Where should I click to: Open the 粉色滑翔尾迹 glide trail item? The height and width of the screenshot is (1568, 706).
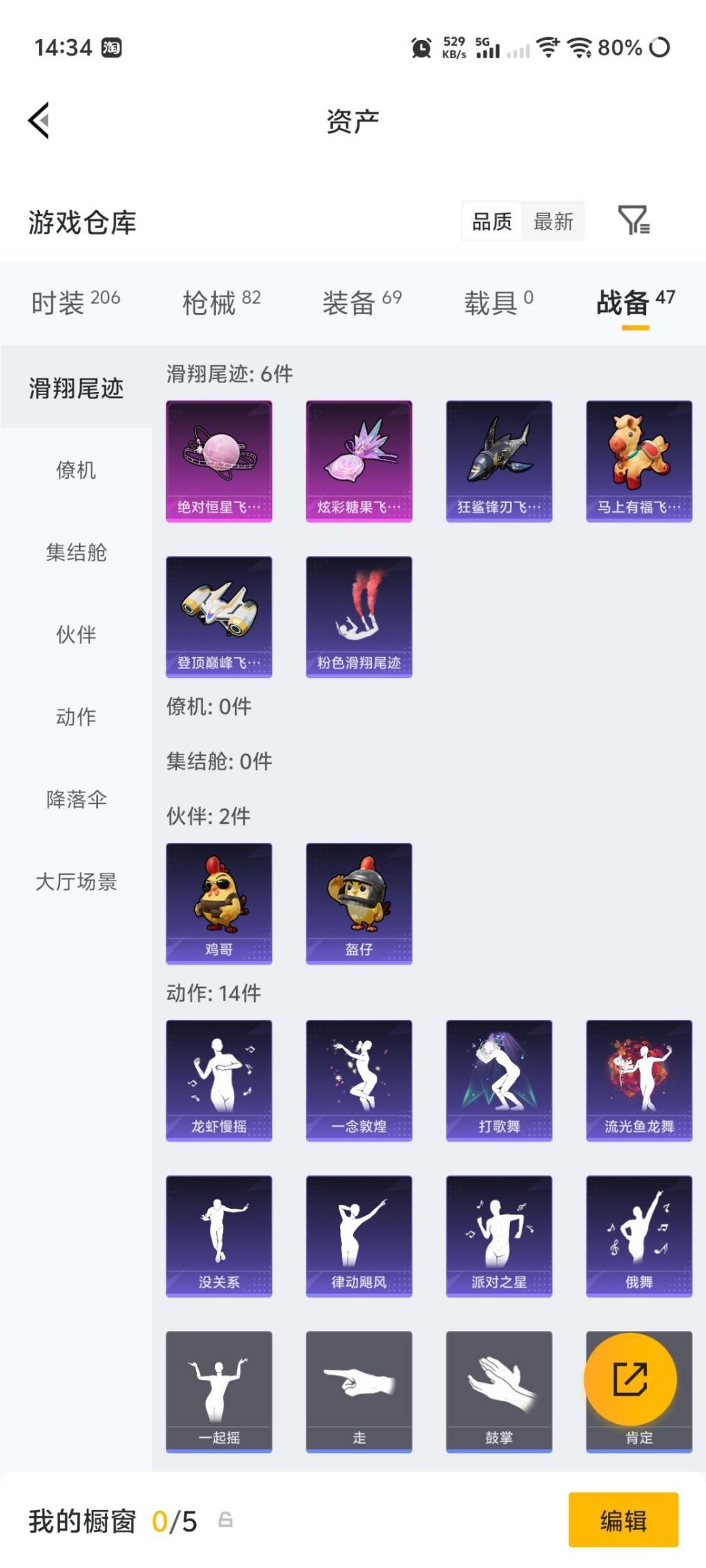pos(359,614)
